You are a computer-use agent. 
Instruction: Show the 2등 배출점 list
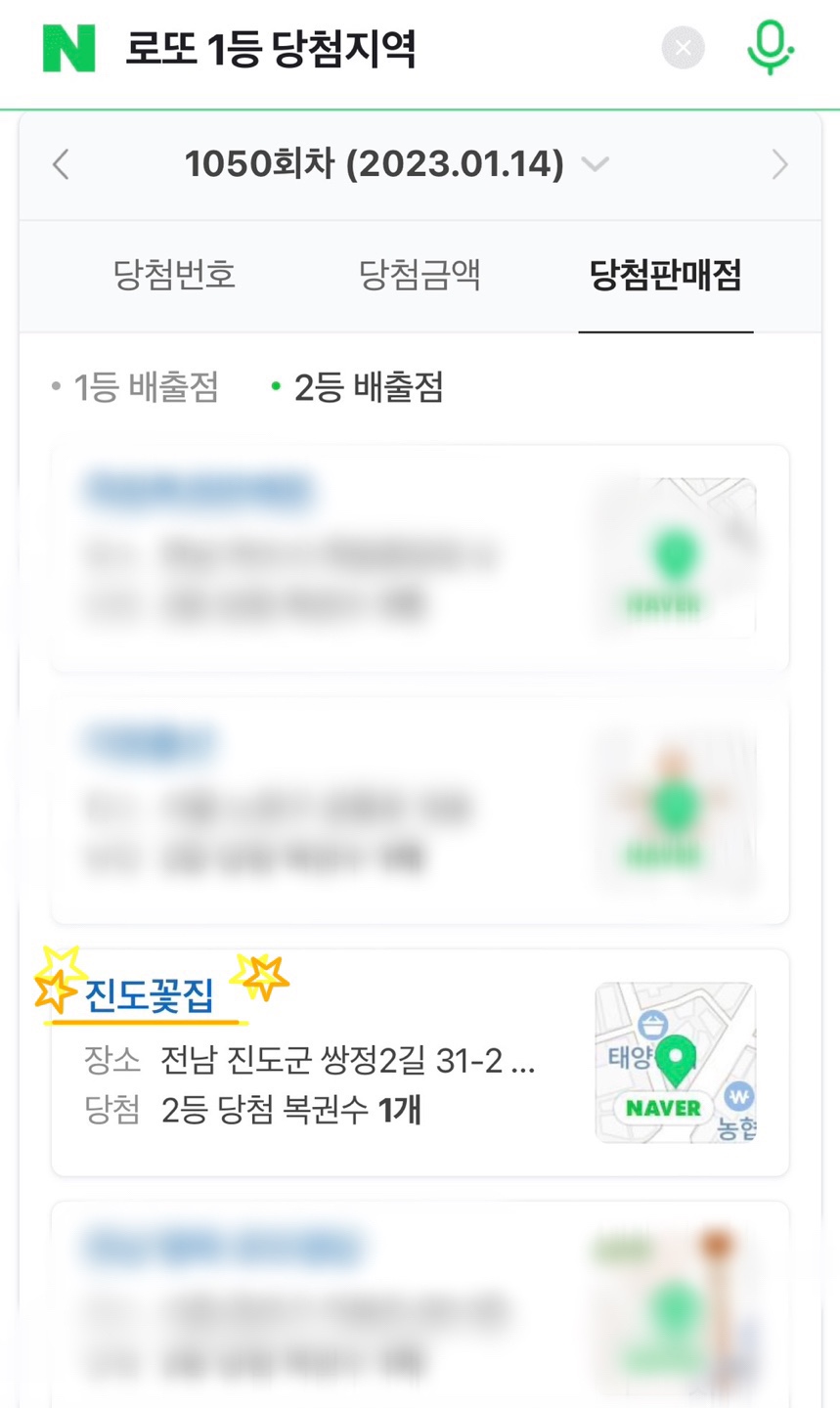click(x=368, y=388)
